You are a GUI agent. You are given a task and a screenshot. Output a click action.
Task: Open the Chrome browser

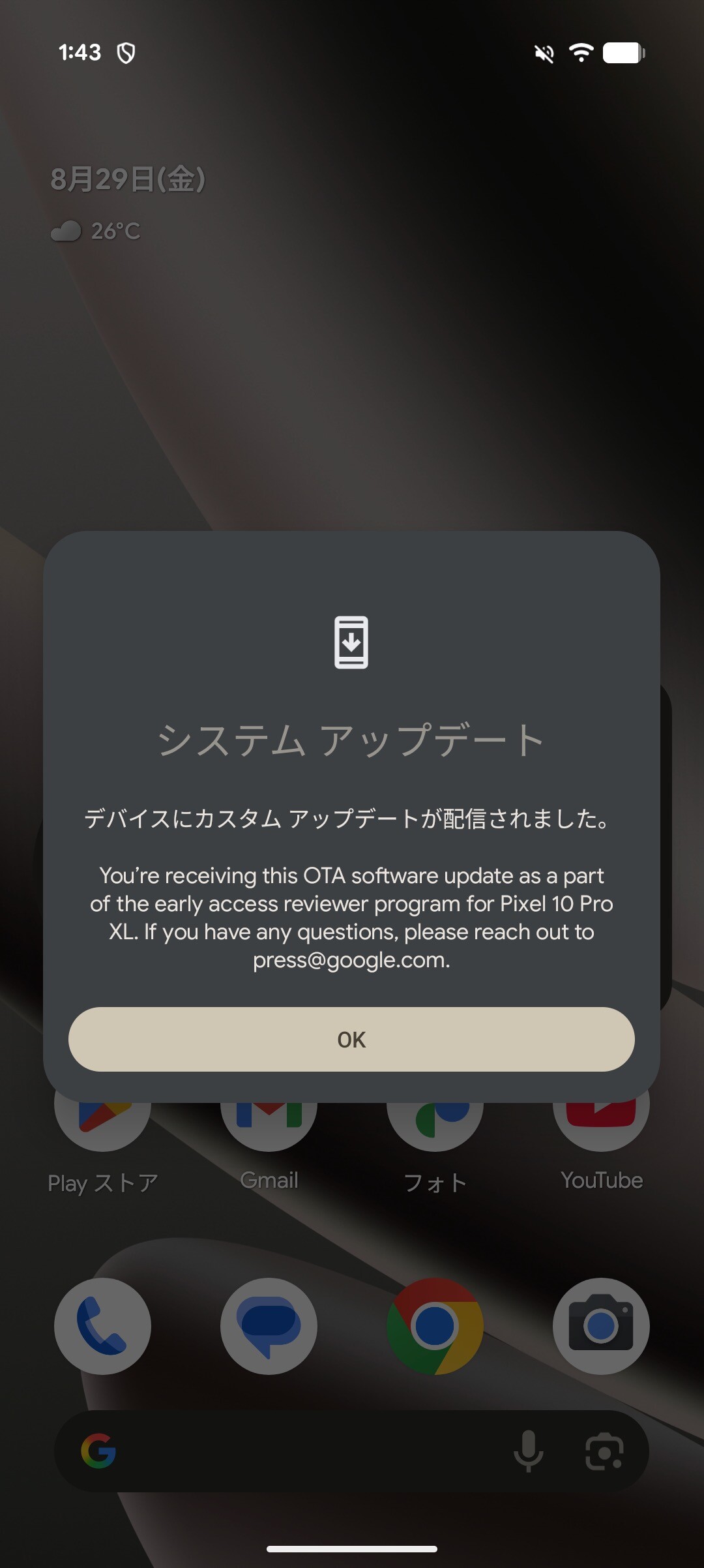[x=435, y=1326]
